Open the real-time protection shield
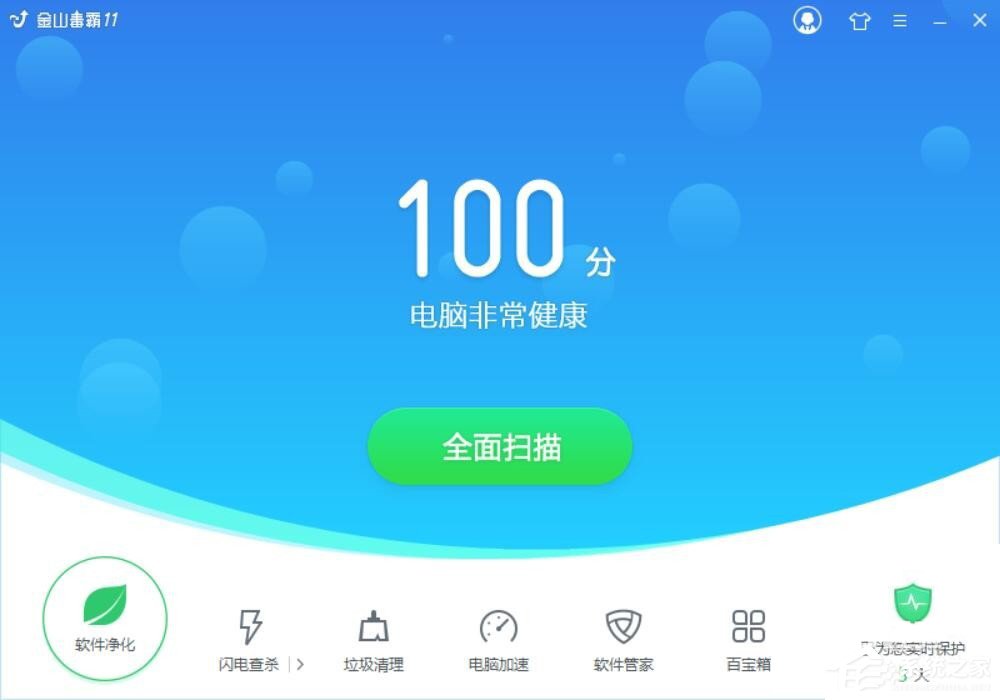Viewport: 1000px width, 700px height. click(912, 605)
